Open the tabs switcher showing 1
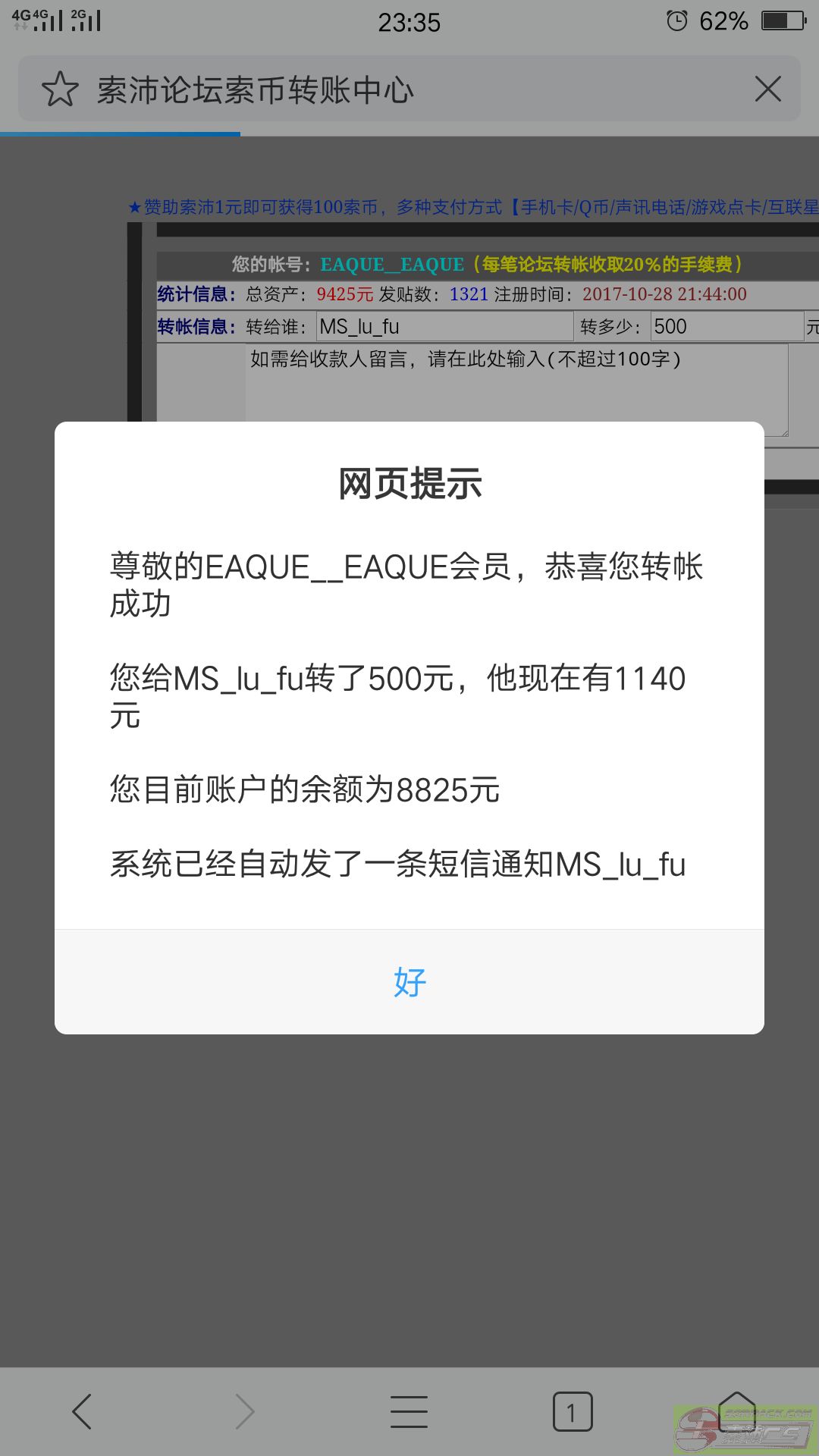The image size is (819, 1456). (573, 1412)
